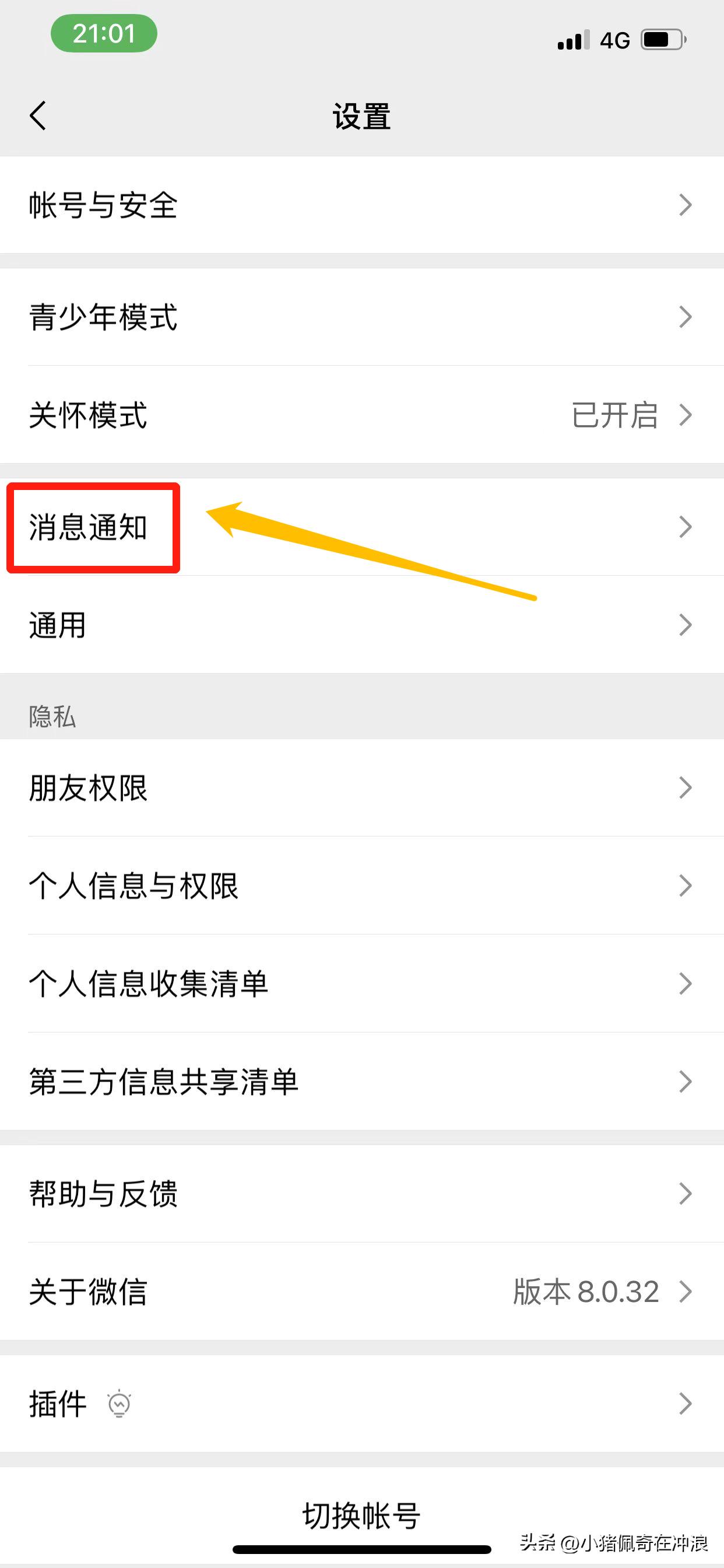Tap the 4G network indicator
The image size is (724, 1568).
coord(616,38)
